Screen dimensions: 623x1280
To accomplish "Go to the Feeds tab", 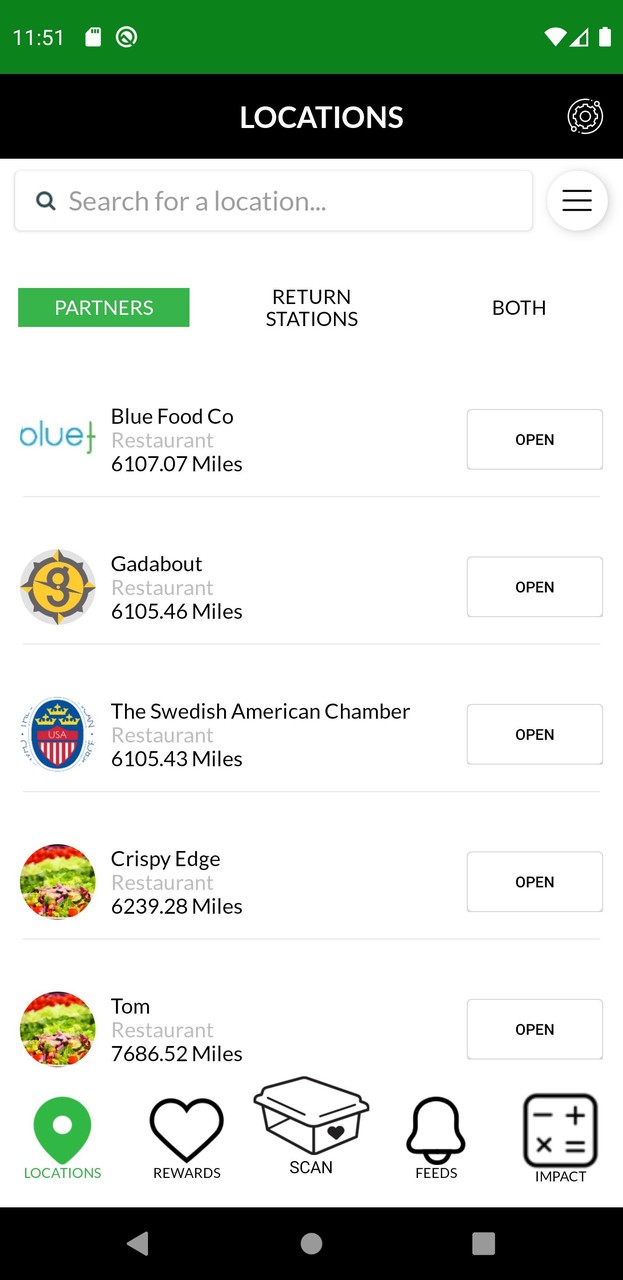I will coord(436,1139).
